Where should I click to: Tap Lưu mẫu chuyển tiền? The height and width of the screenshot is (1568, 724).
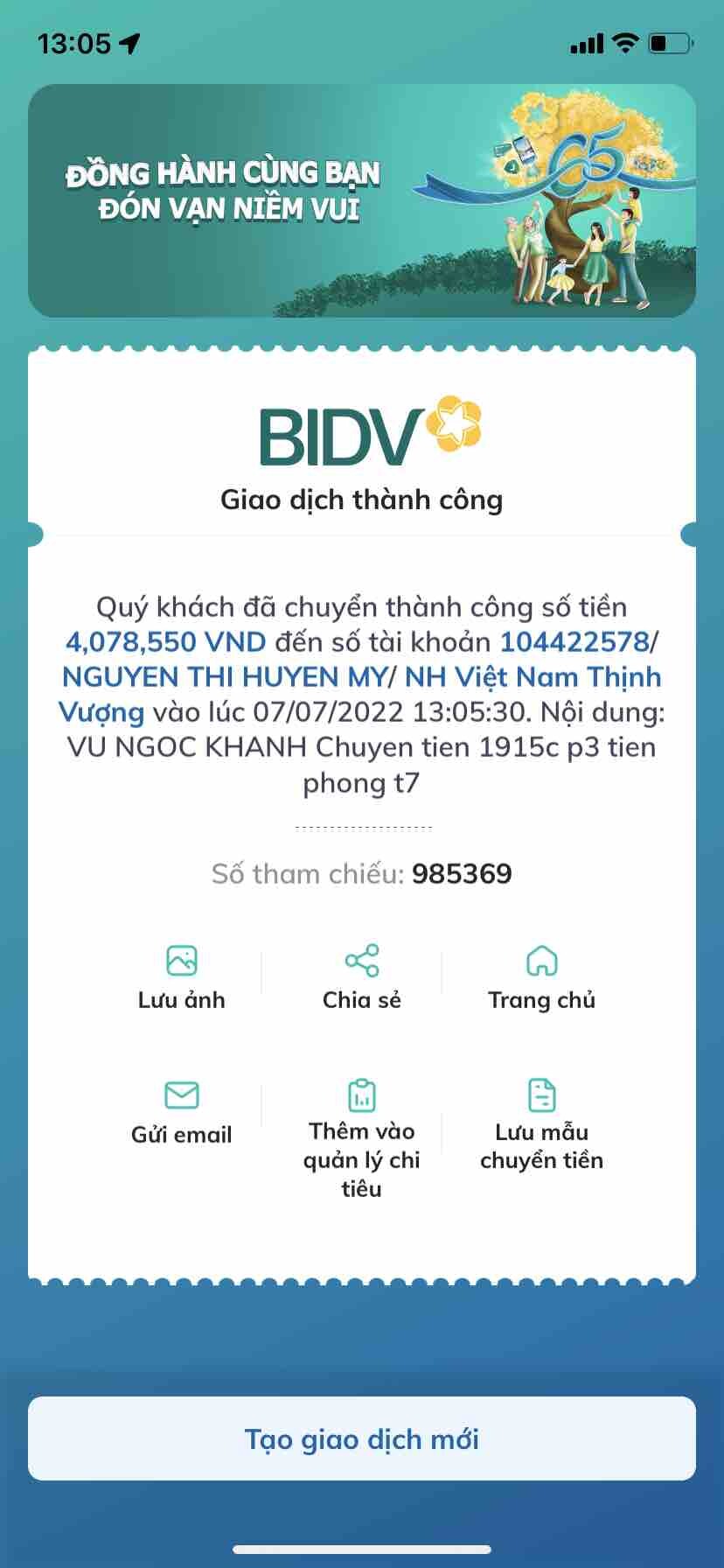coord(541,1124)
